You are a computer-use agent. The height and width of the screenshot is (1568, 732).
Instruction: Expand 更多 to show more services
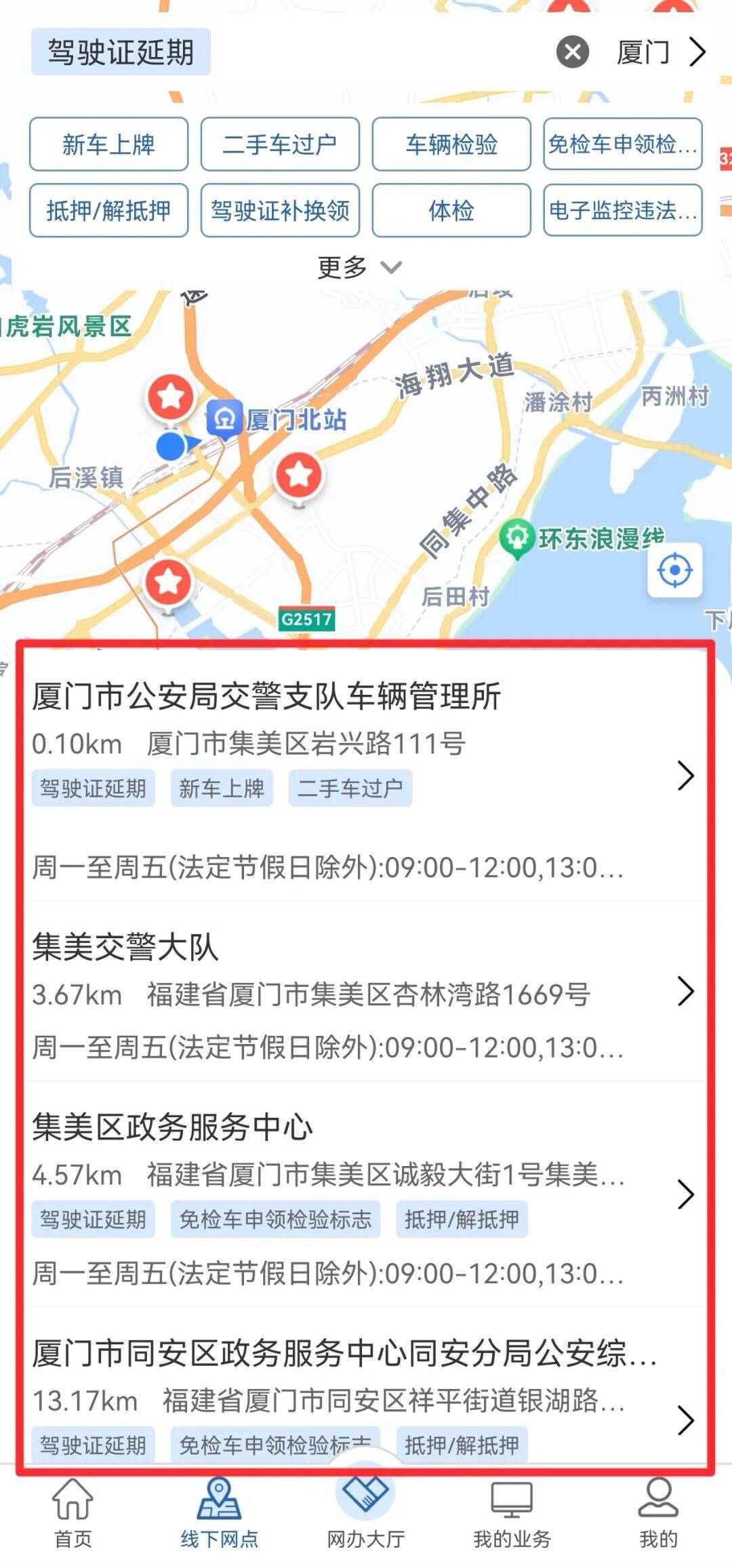(359, 267)
